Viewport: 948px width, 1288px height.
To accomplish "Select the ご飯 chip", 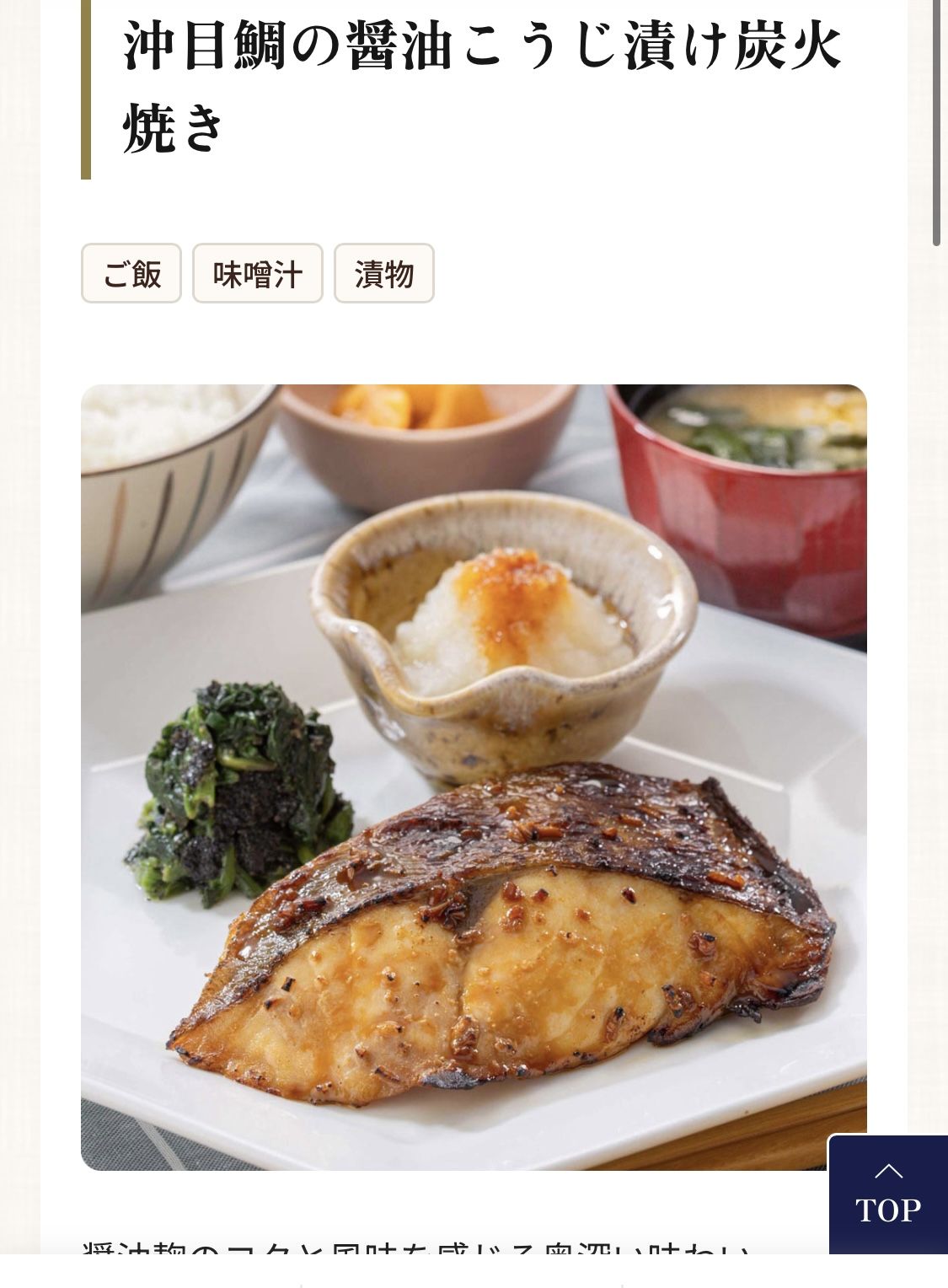I will (131, 274).
